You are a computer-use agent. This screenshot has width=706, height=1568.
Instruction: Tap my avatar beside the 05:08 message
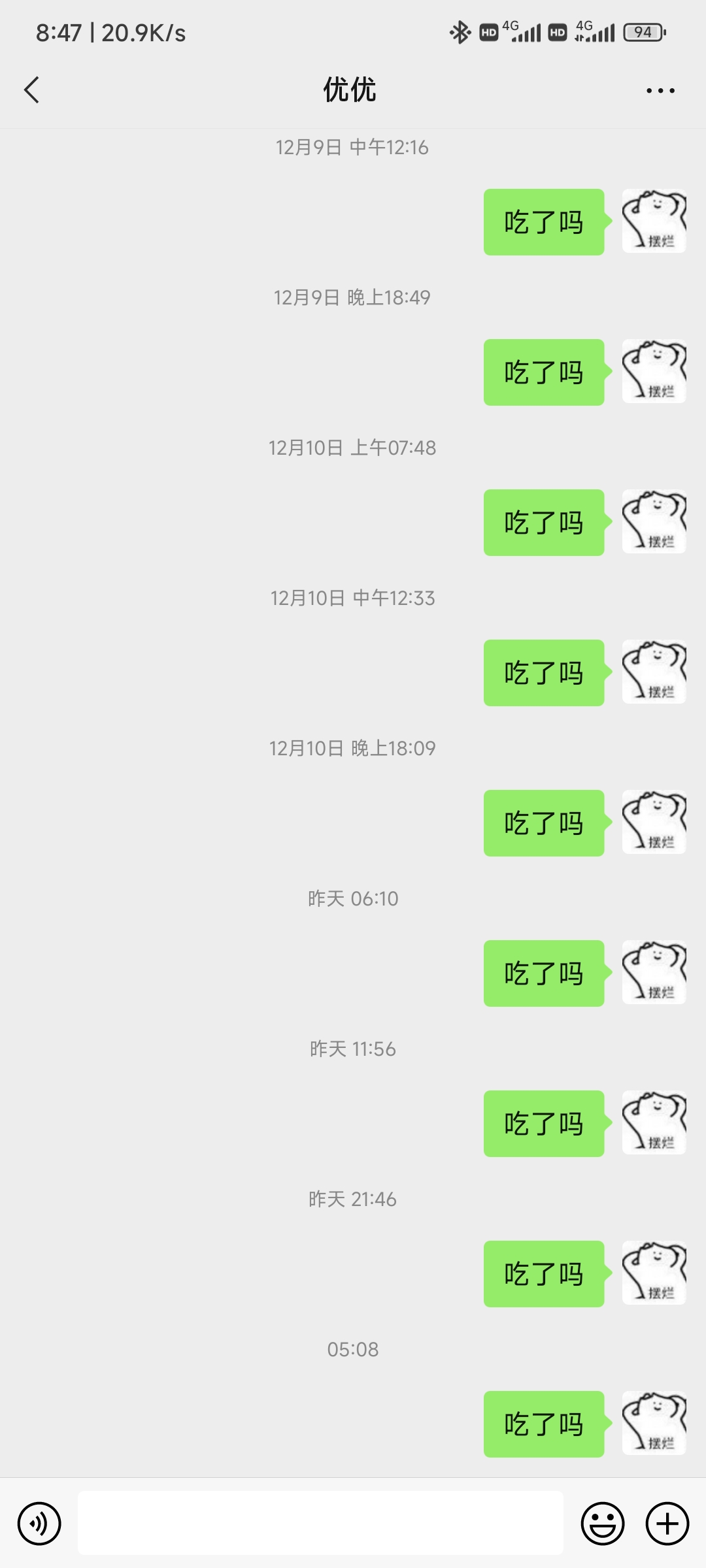[x=654, y=1424]
